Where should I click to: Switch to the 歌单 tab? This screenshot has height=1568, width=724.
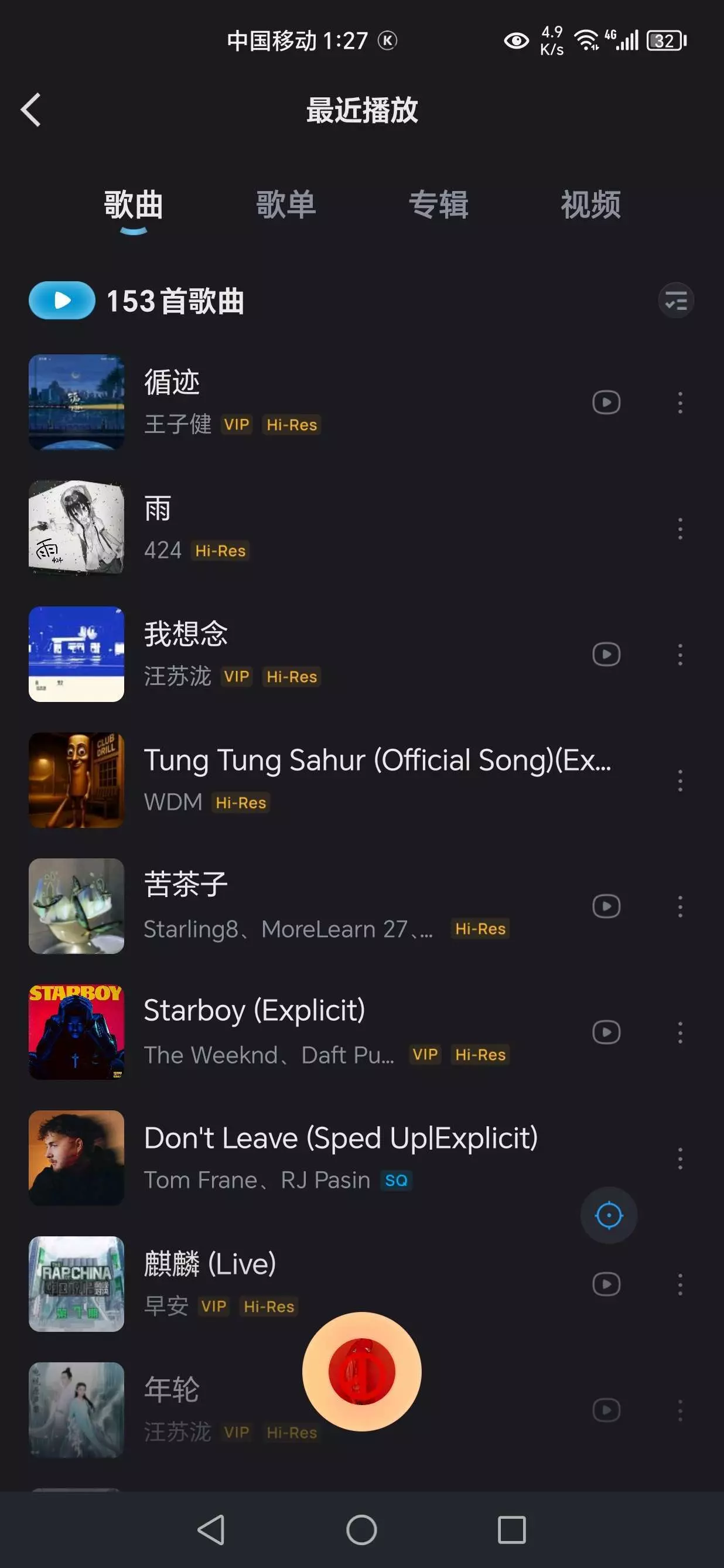point(285,204)
